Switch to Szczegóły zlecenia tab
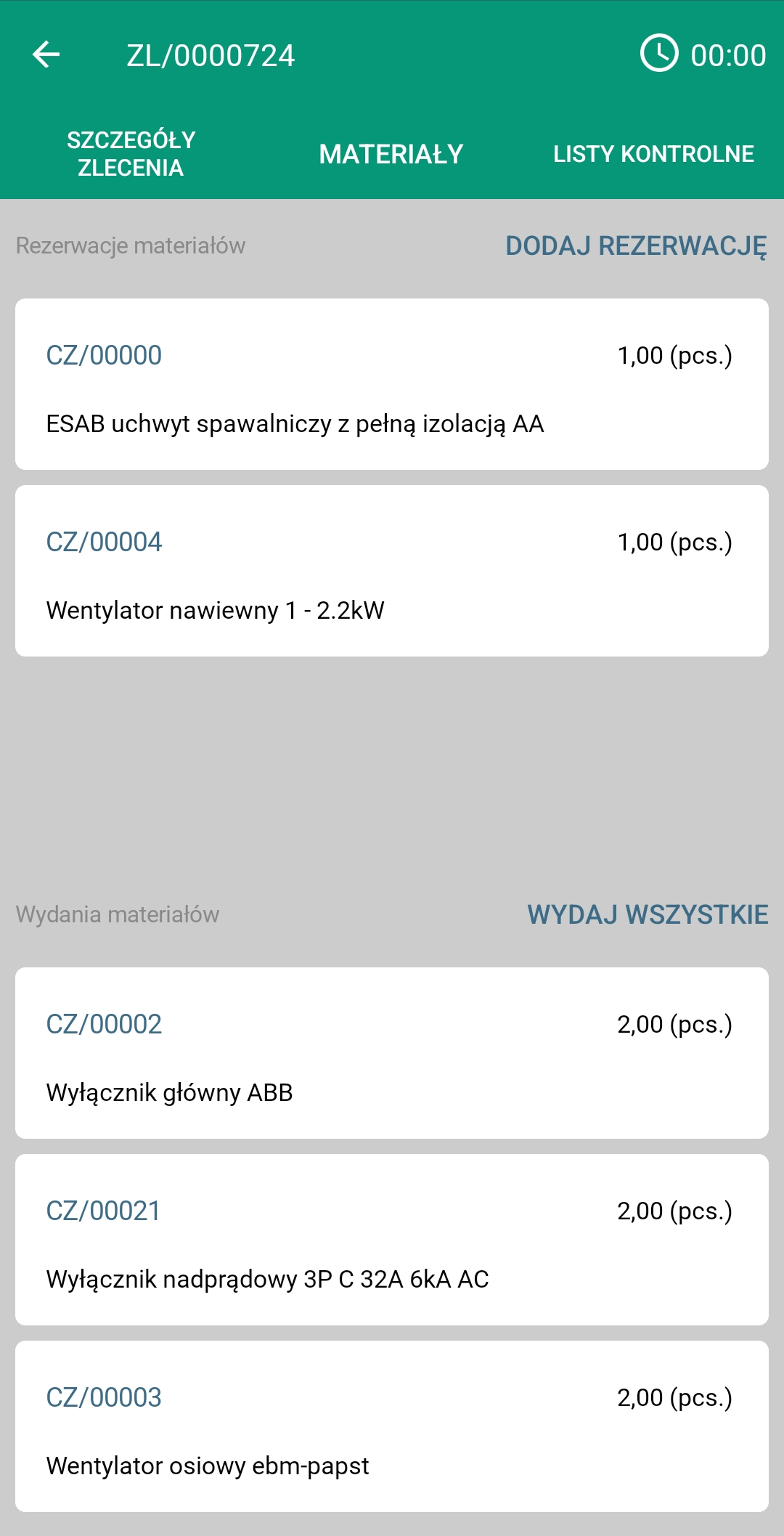The height and width of the screenshot is (1536, 784). 131,154
